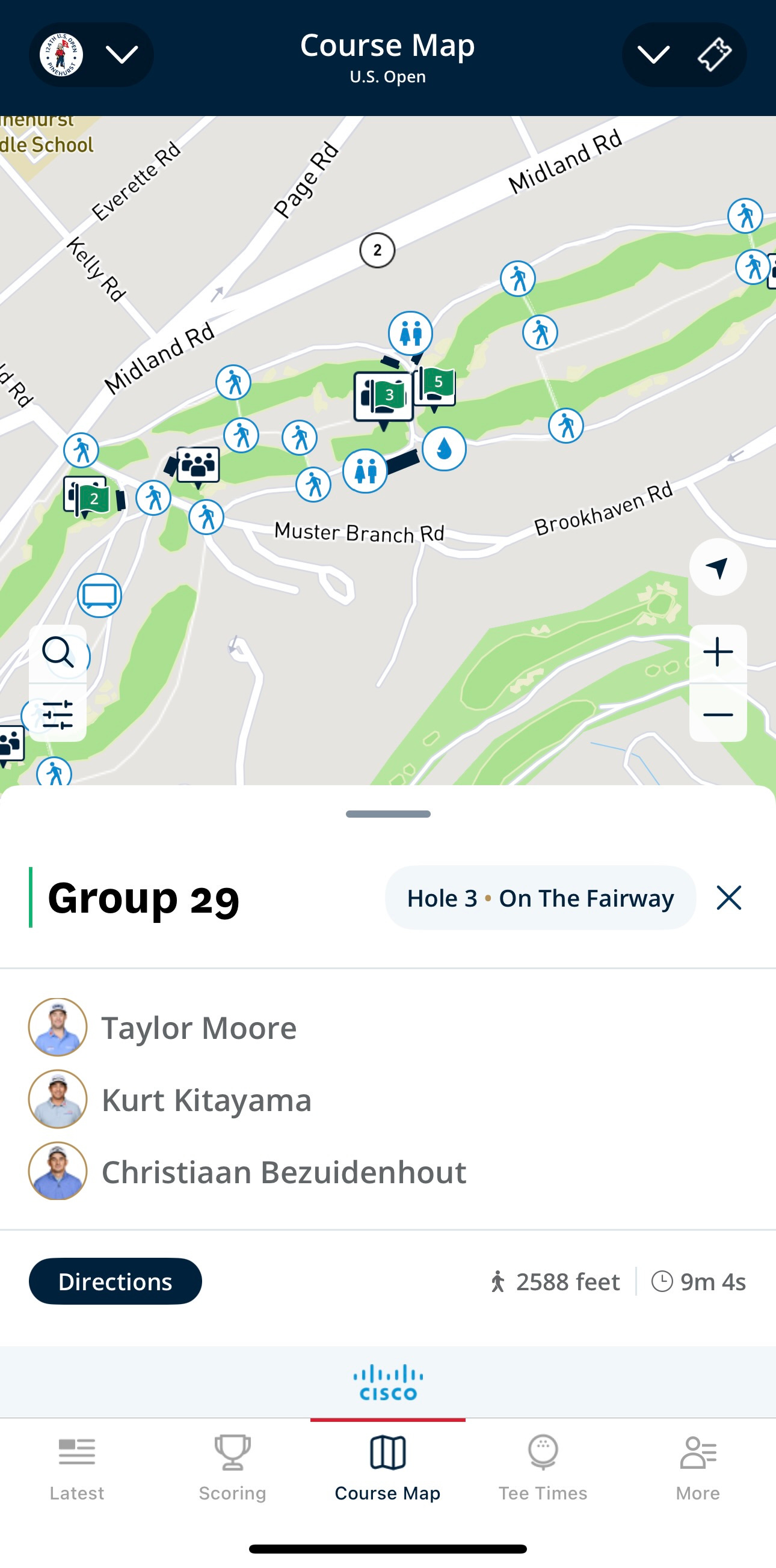Open the tickets icon in header
Viewport: 776px width, 1568px height.
tap(714, 55)
